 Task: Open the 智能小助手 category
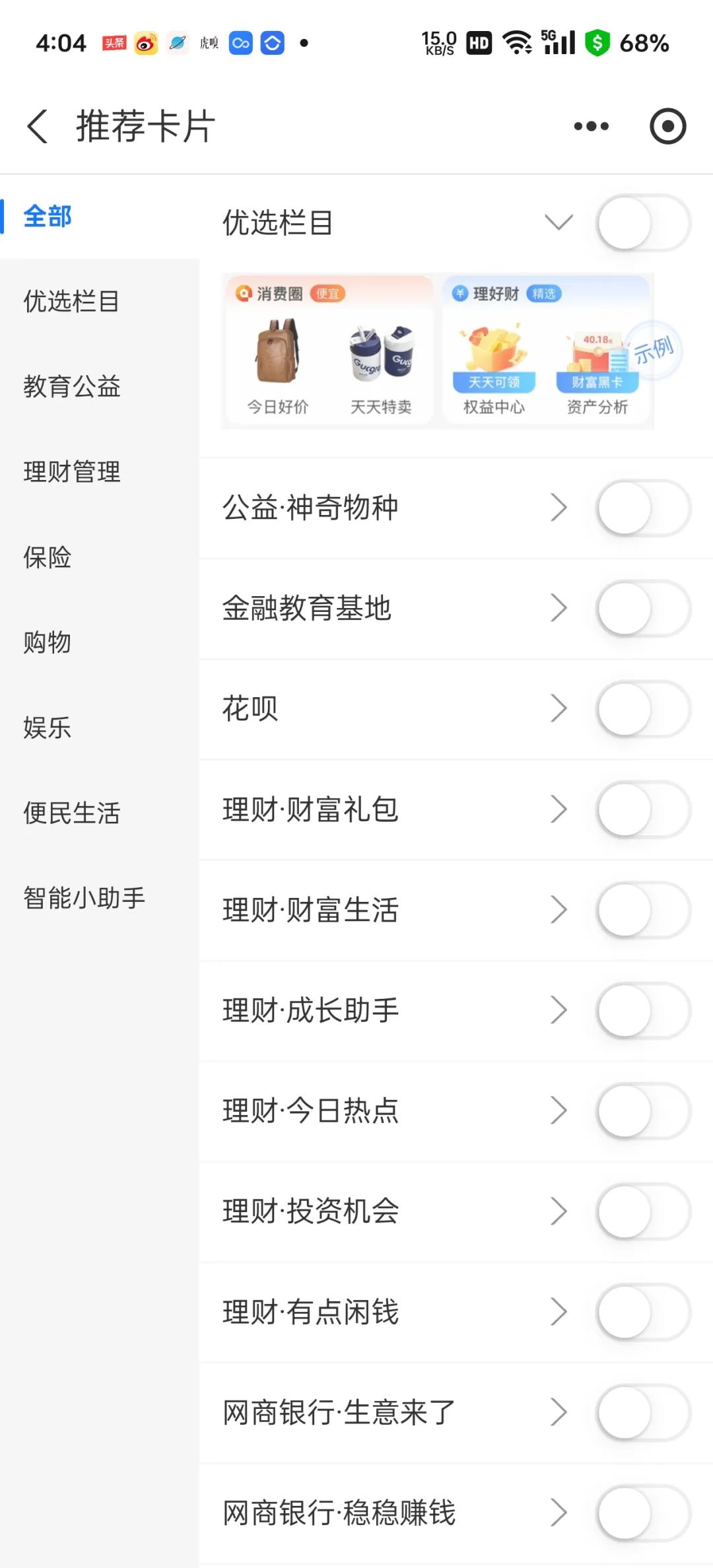(x=84, y=897)
